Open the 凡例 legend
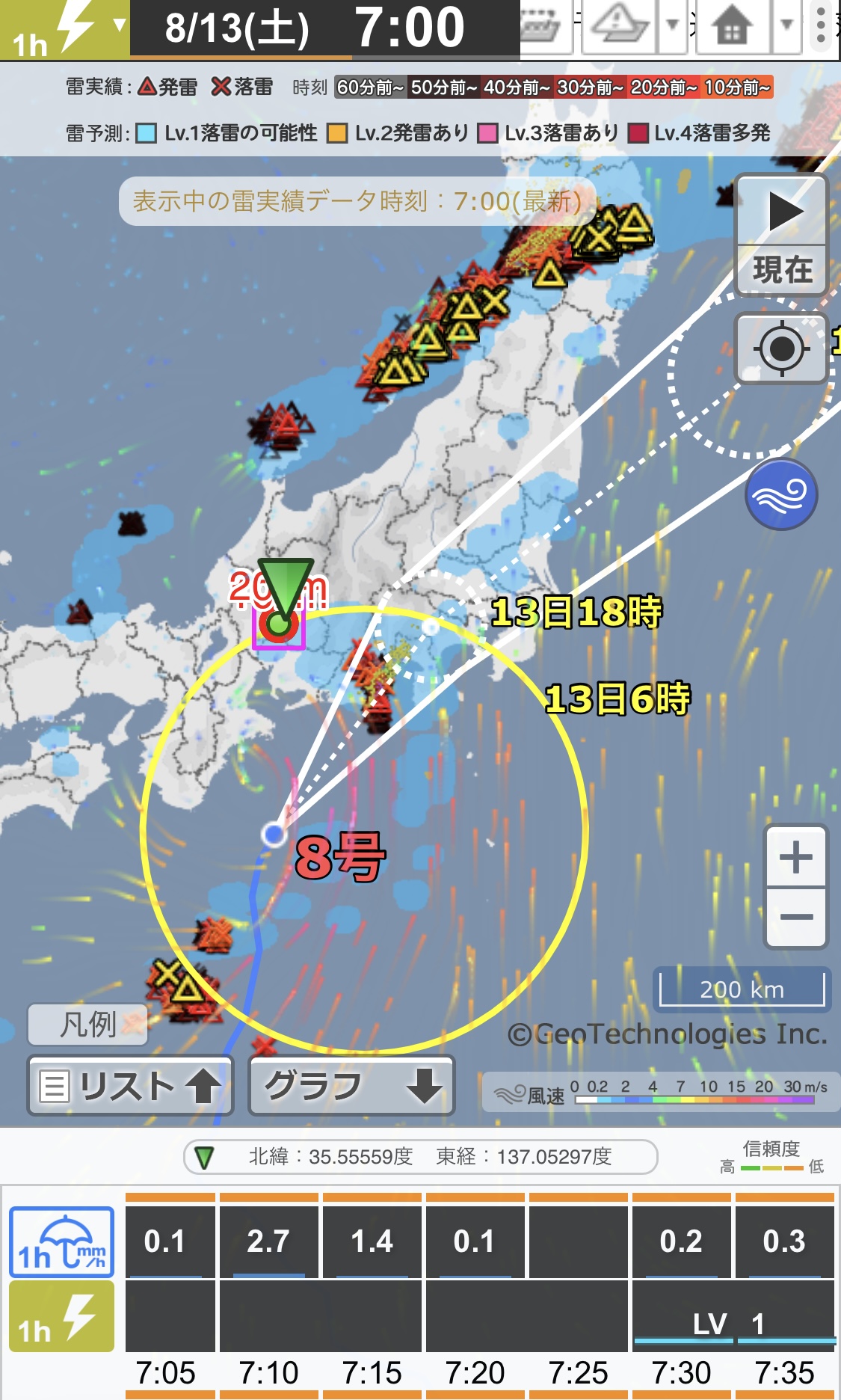The image size is (841, 1400). coord(87,1024)
